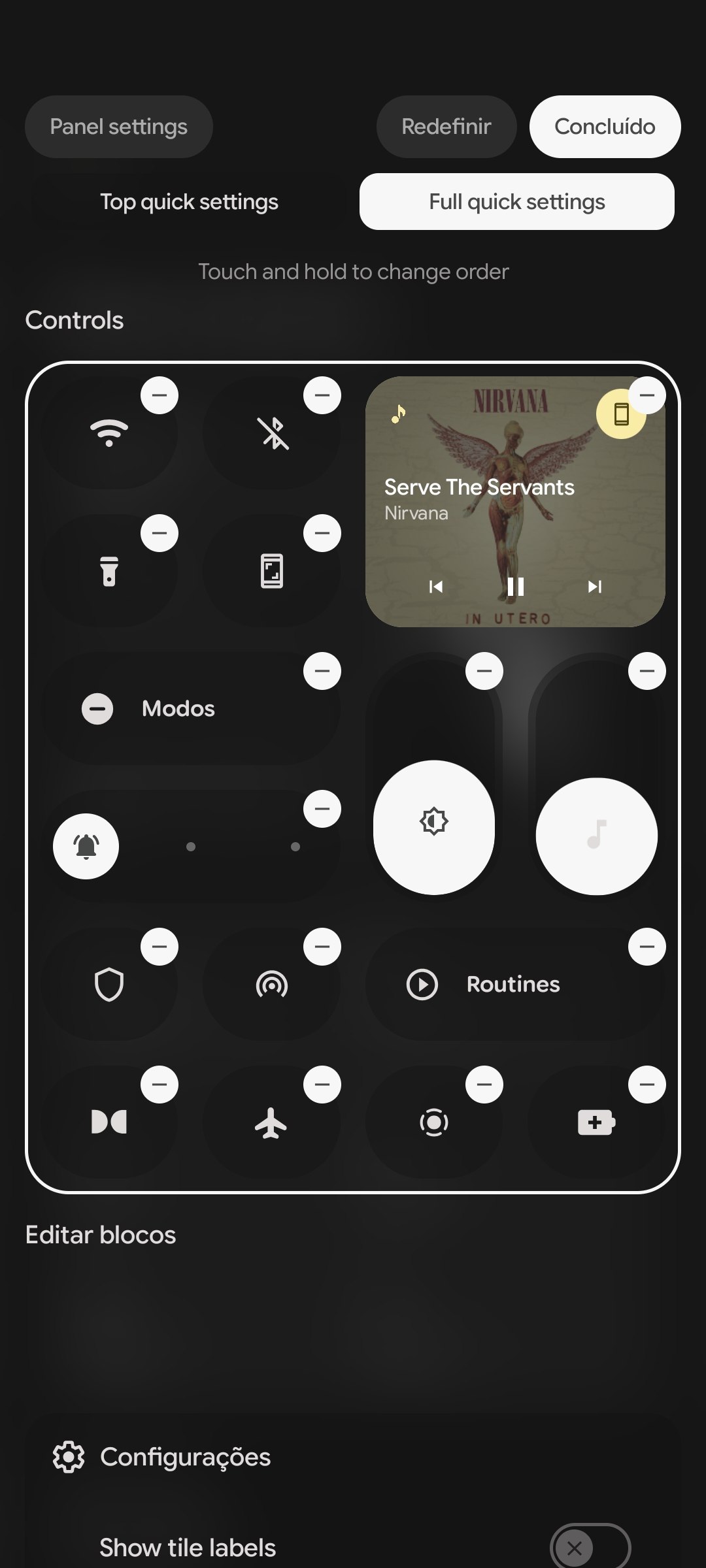Remove the media player tile
Viewport: 706px width, 1568px height.
[x=647, y=395]
